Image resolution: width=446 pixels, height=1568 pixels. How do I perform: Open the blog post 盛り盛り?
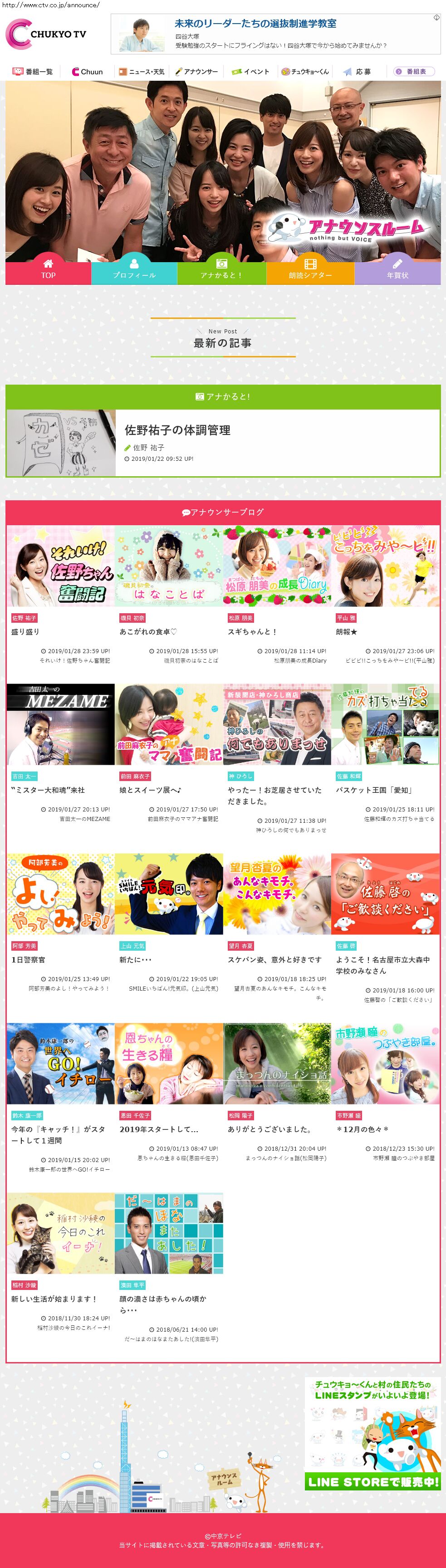25,632
